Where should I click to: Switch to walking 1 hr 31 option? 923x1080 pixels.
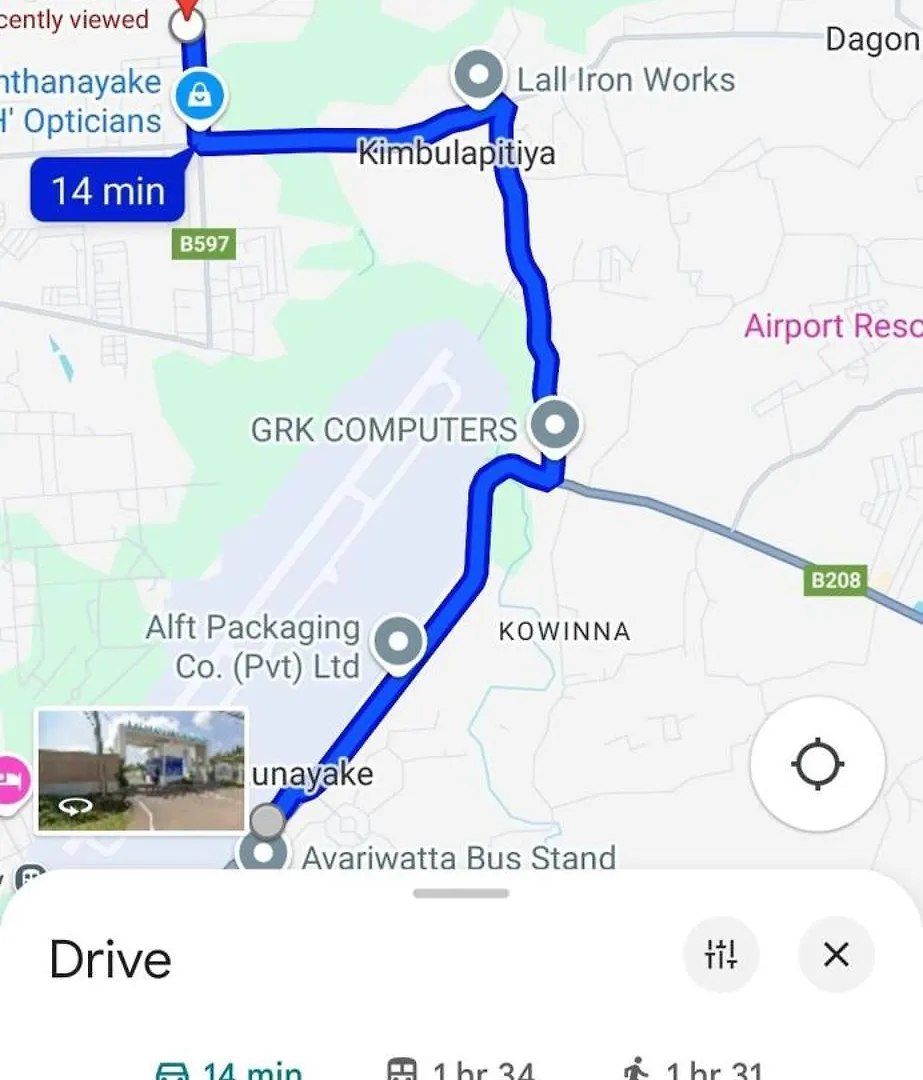pyautogui.click(x=692, y=1069)
